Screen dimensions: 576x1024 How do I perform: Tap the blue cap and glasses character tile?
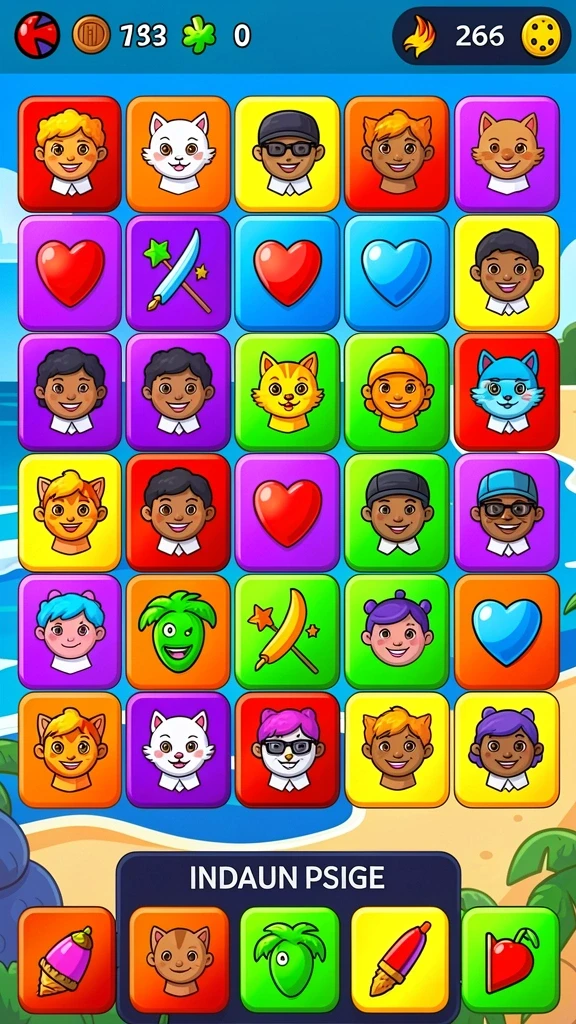pos(507,512)
